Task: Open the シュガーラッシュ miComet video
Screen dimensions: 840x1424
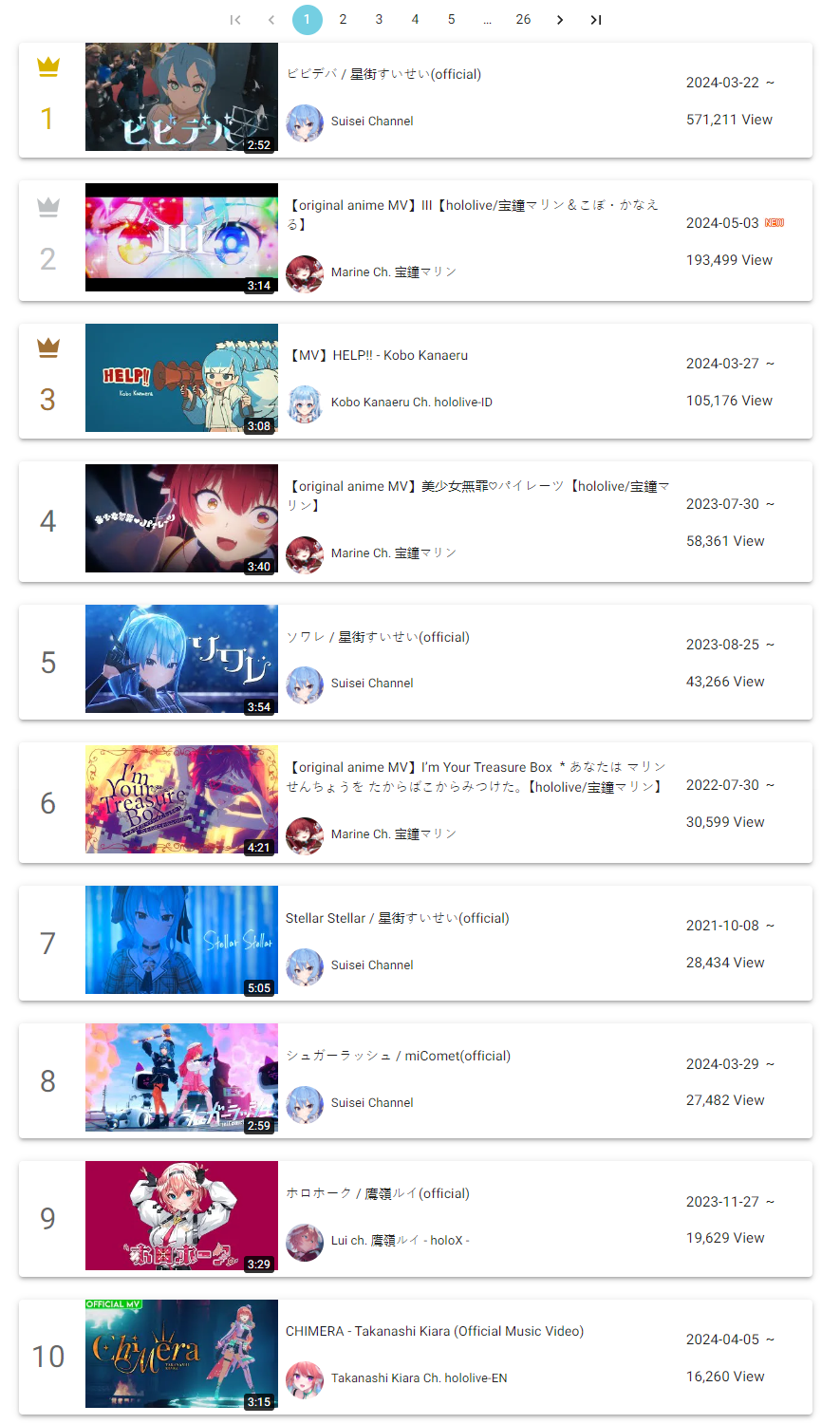Action: (398, 1056)
